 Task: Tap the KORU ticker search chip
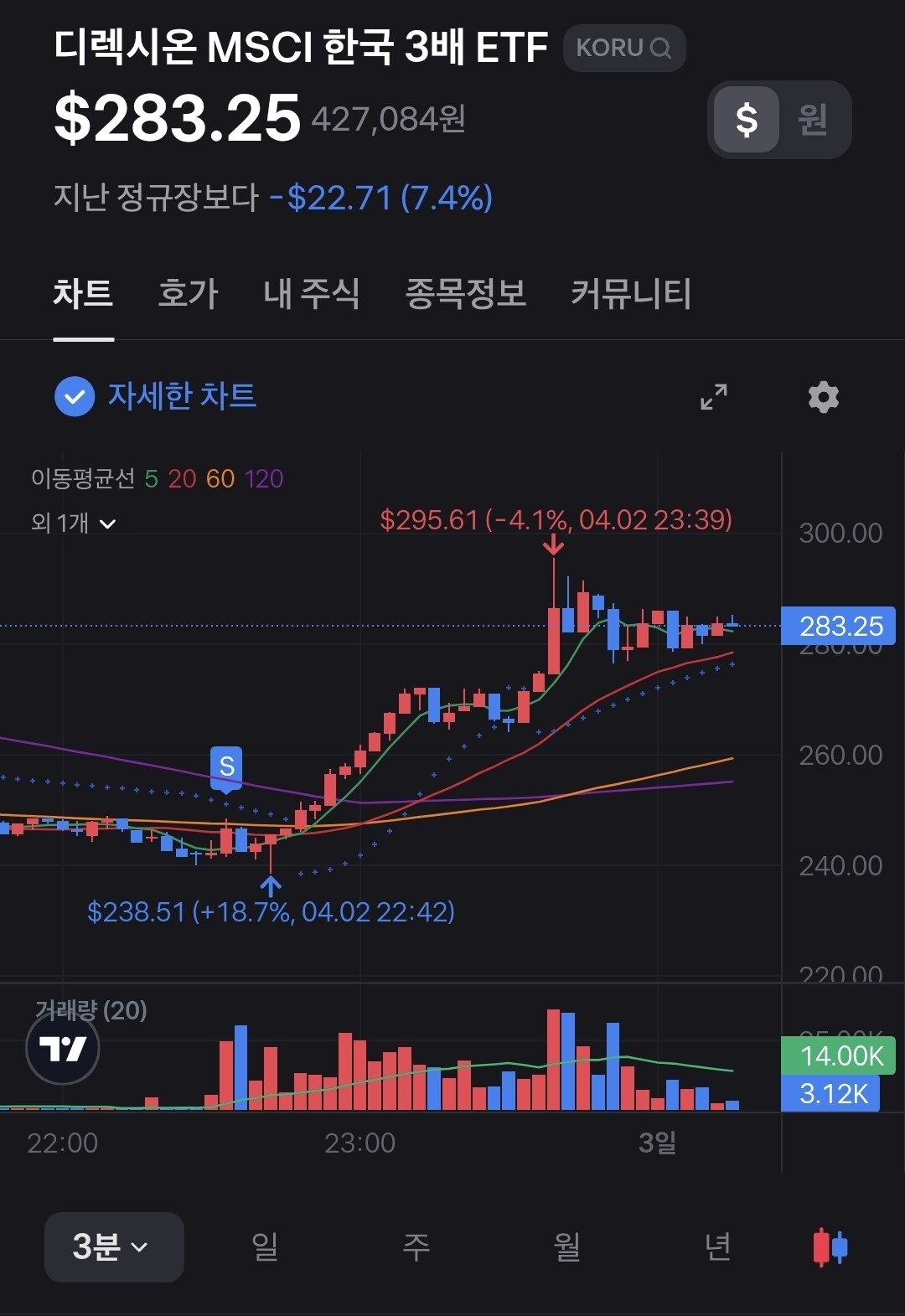click(624, 48)
